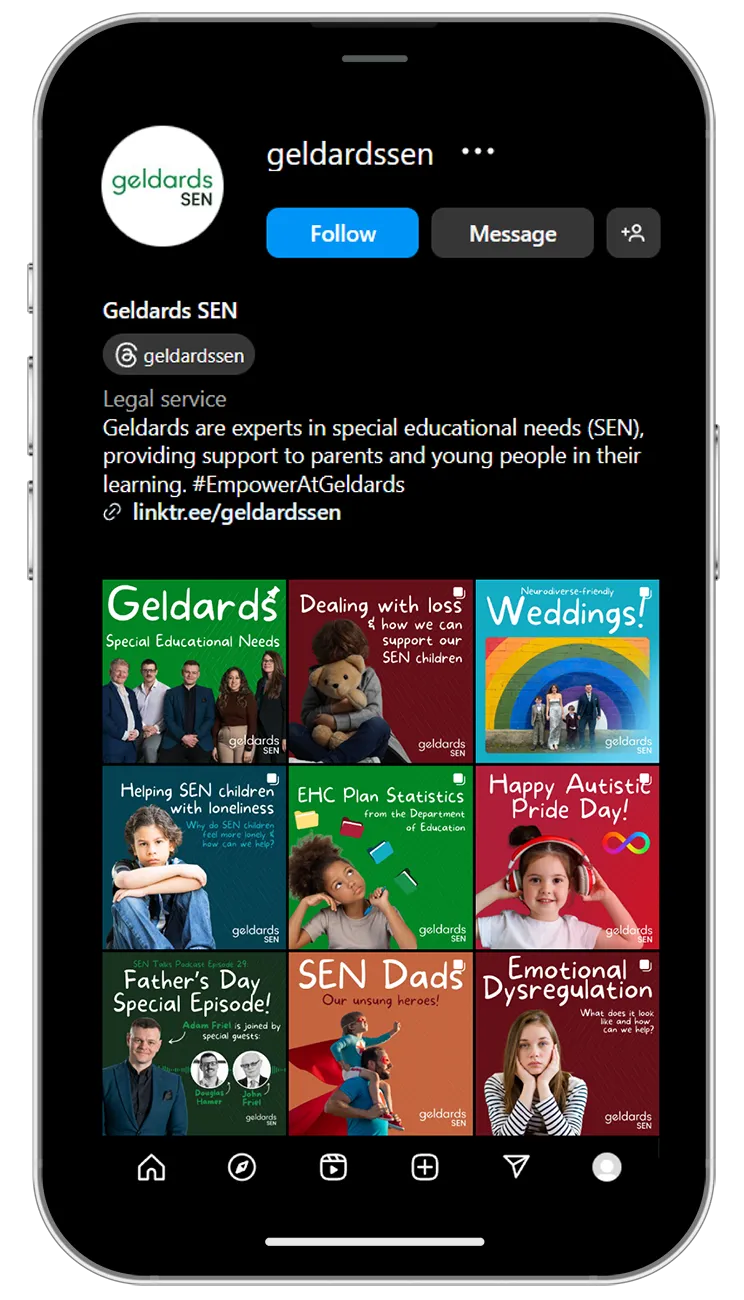Open the SEN Dads post
This screenshot has width=744, height=1300.
(380, 1043)
